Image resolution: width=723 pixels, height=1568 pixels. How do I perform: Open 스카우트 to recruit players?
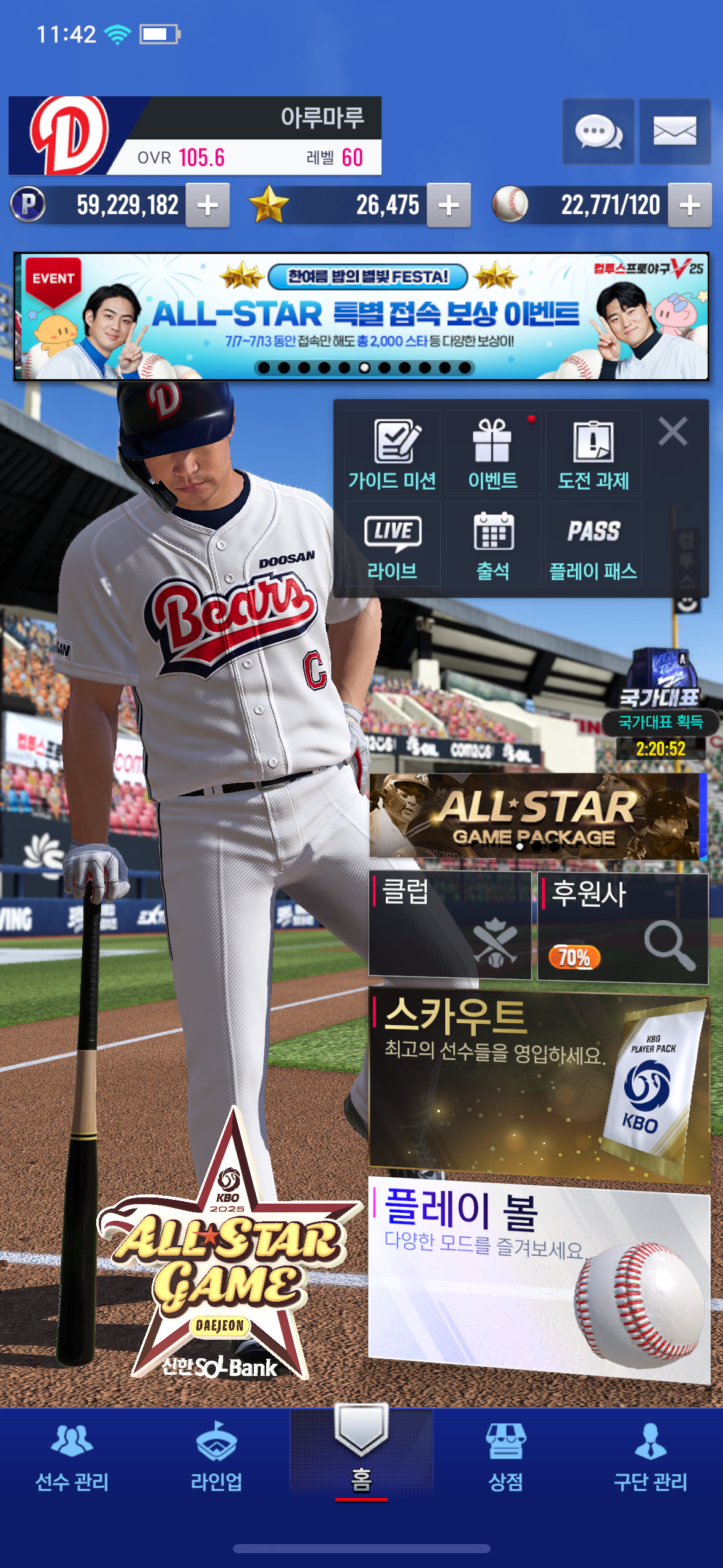(539, 1083)
